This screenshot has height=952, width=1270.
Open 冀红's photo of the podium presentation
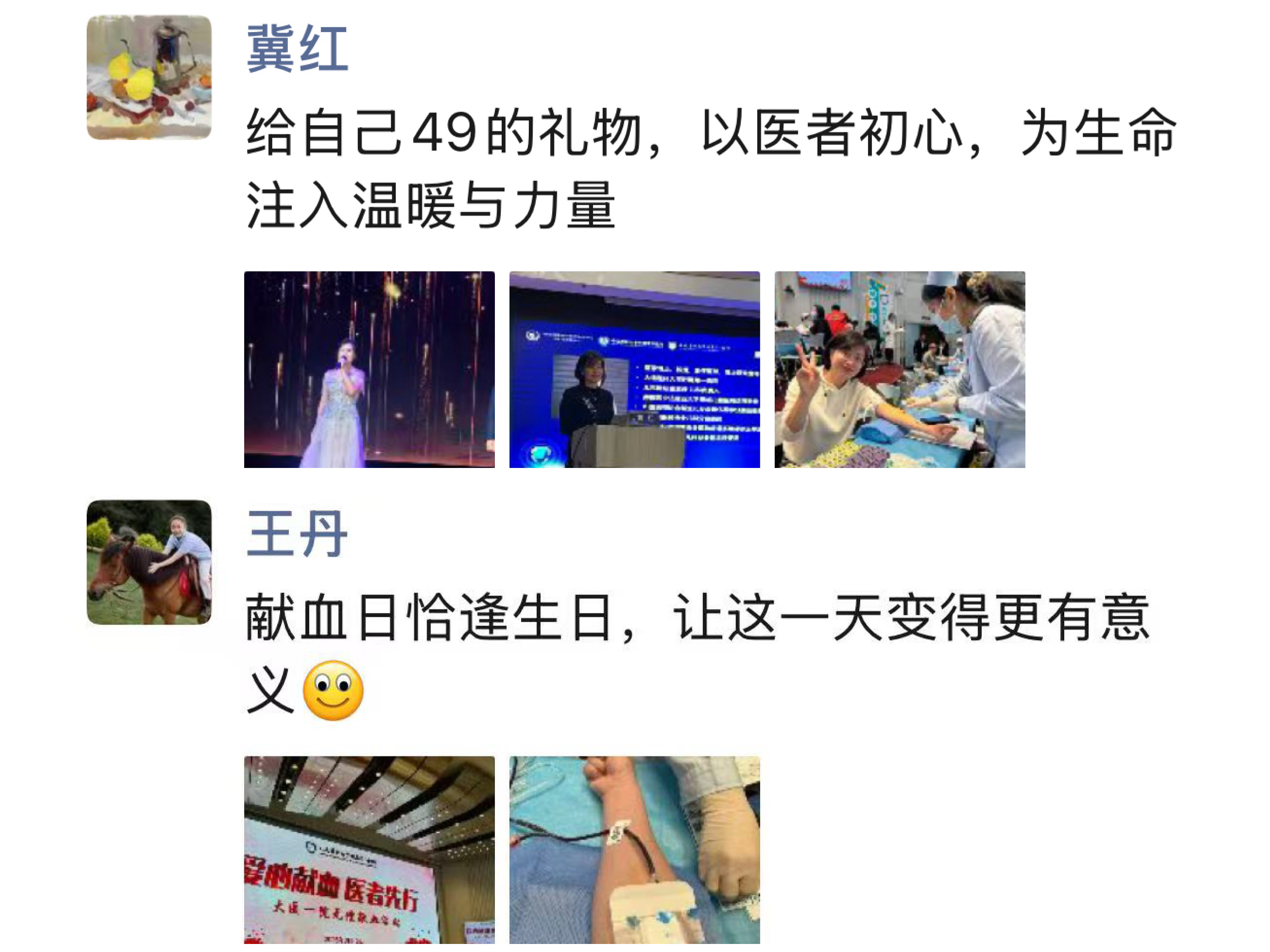click(635, 369)
